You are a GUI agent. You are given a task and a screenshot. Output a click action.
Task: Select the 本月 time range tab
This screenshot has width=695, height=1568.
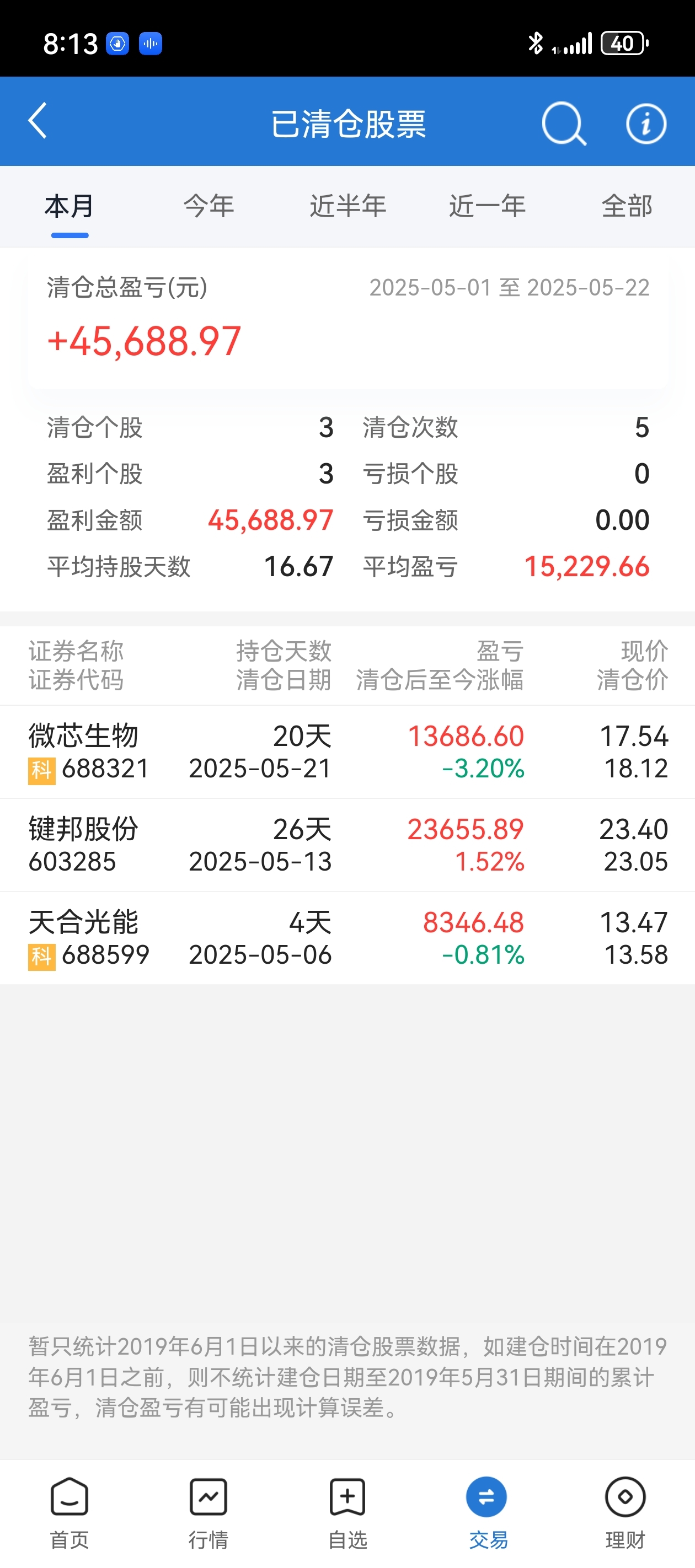[x=69, y=207]
